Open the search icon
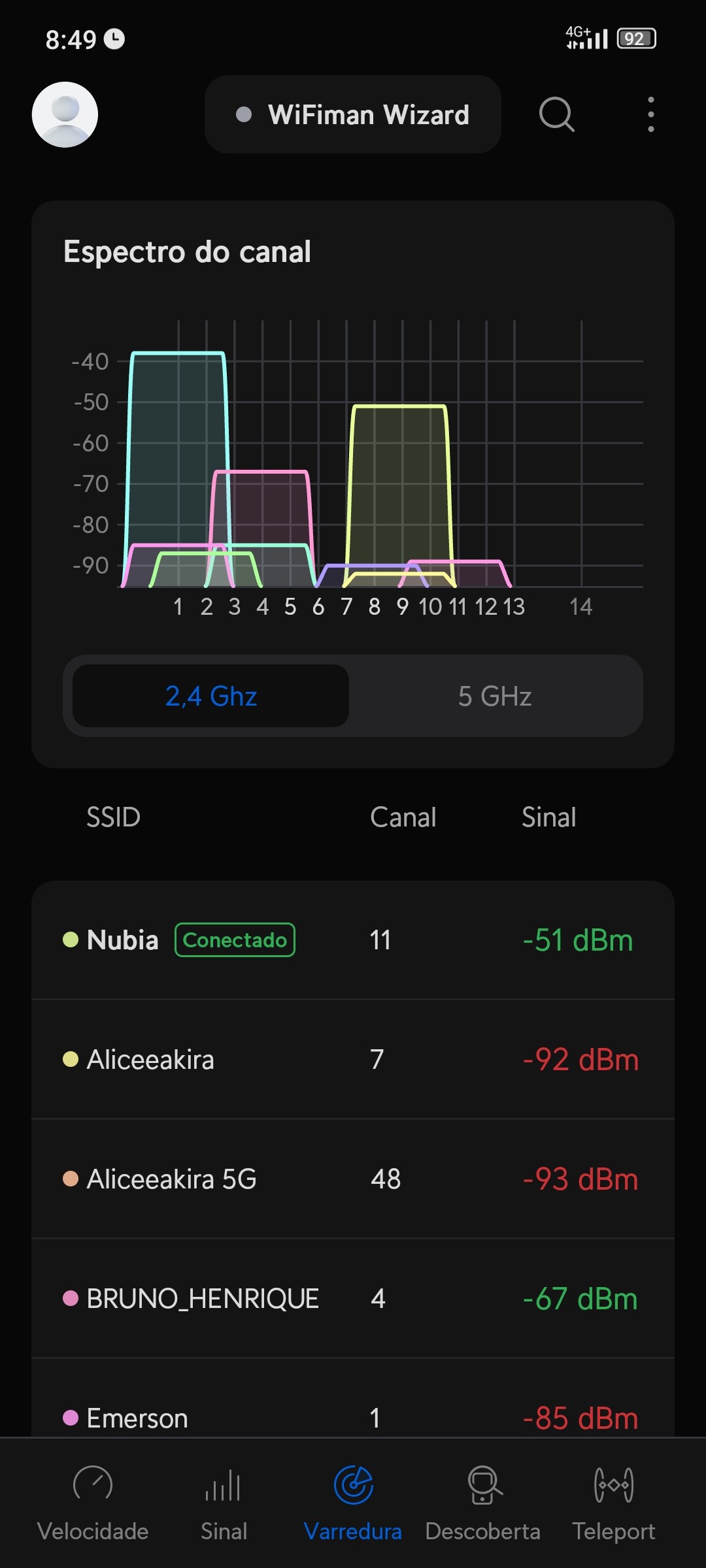Viewport: 706px width, 1568px height. click(x=556, y=114)
